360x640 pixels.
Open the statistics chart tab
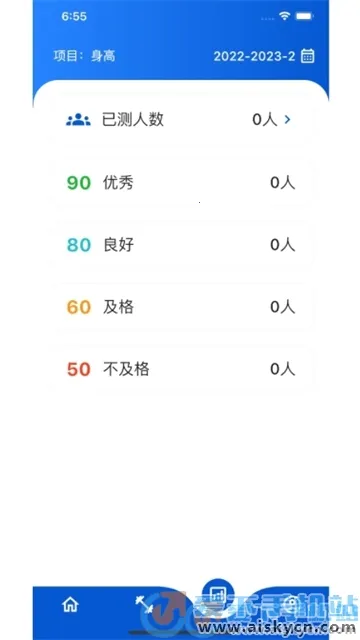coord(218,594)
